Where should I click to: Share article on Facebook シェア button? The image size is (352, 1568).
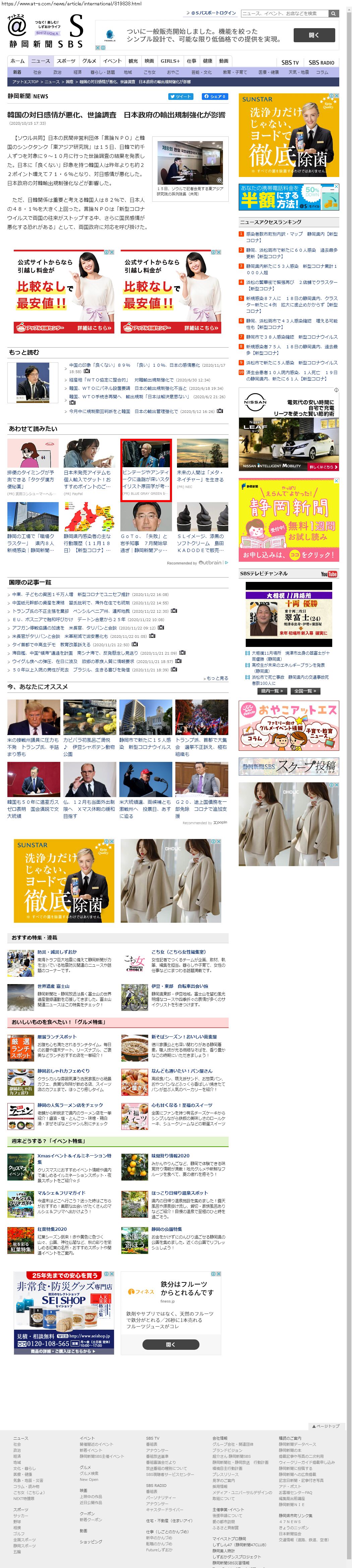(215, 96)
